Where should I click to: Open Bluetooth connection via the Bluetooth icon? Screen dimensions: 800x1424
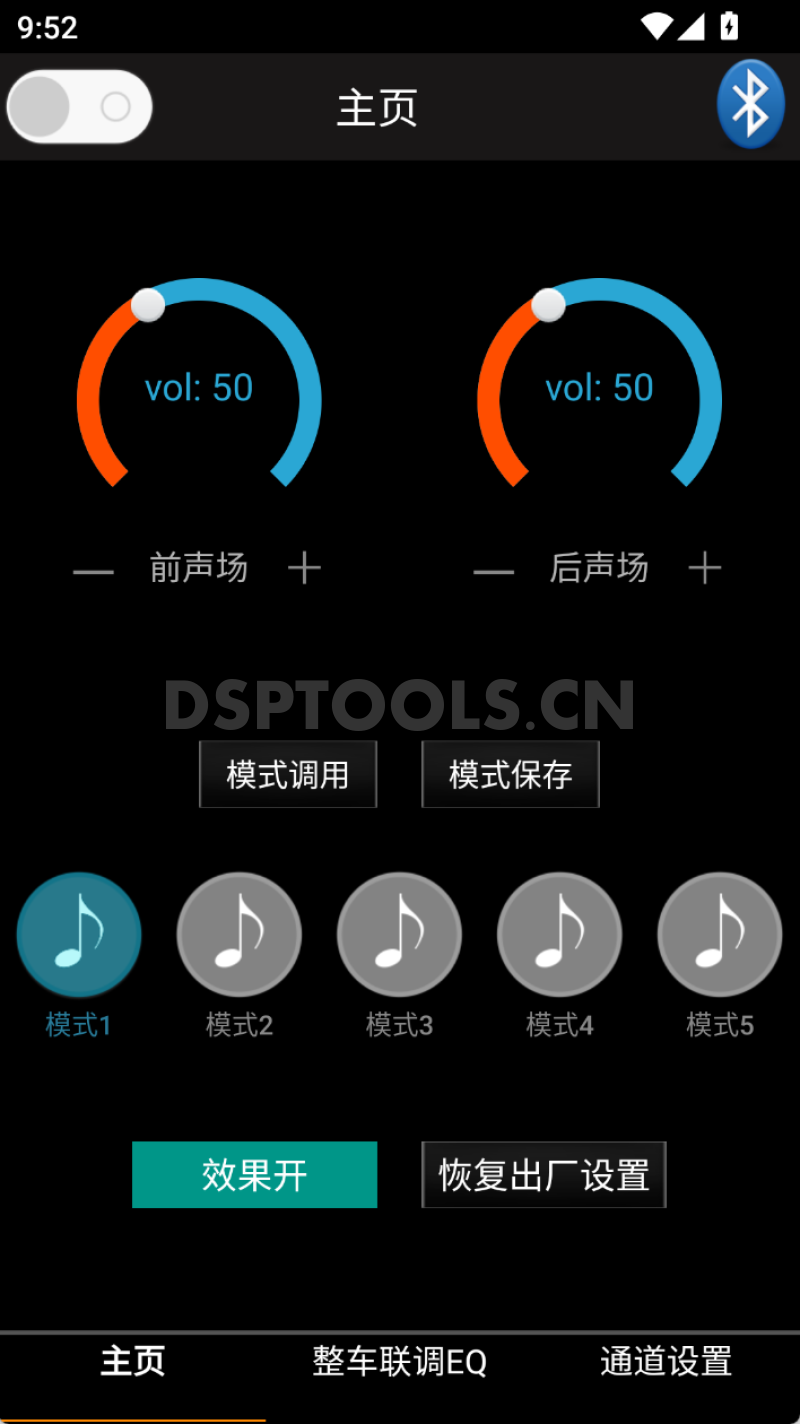750,104
